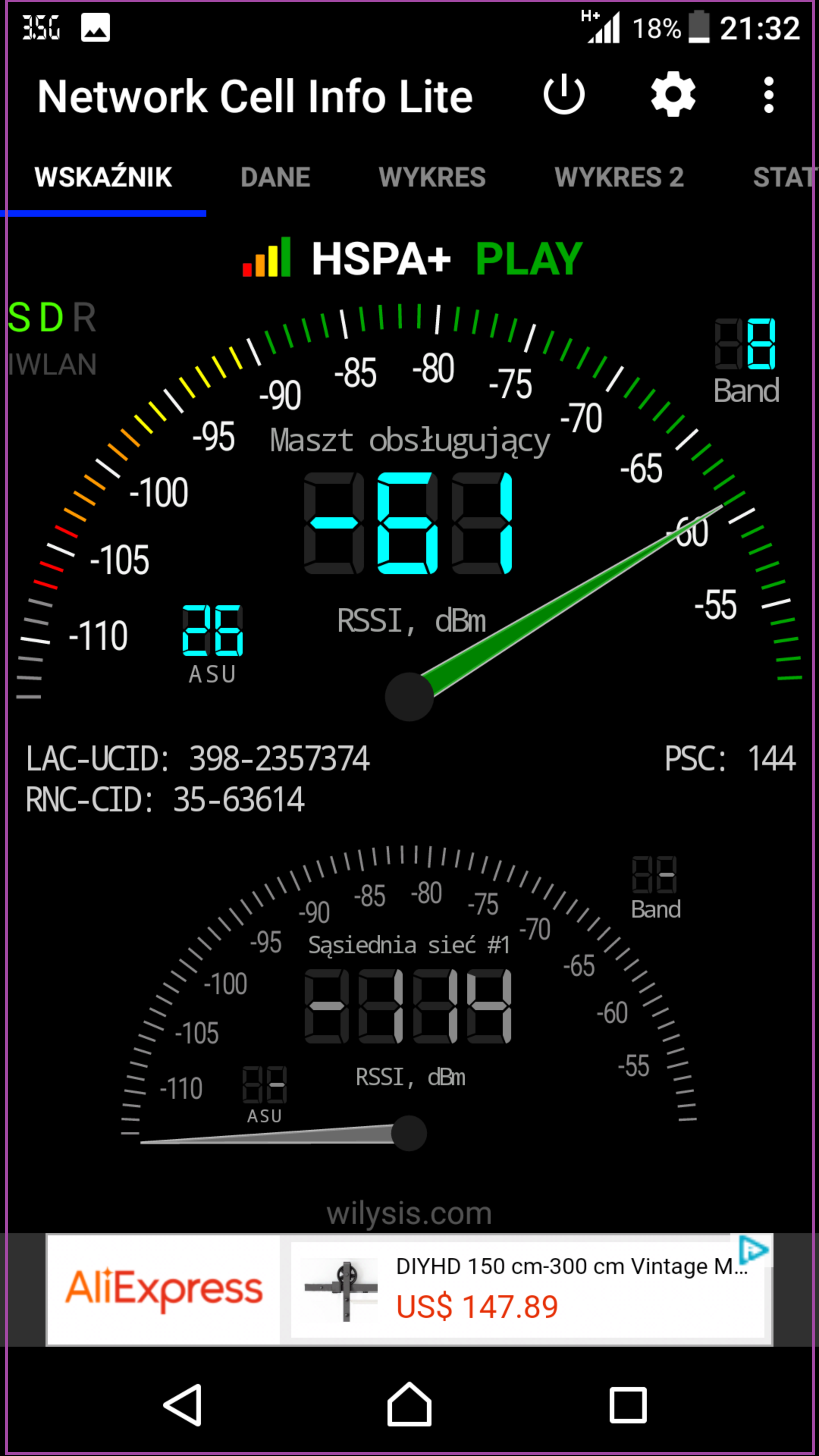Go back using navigation bar
819x1456 pixels.
[x=183, y=1406]
